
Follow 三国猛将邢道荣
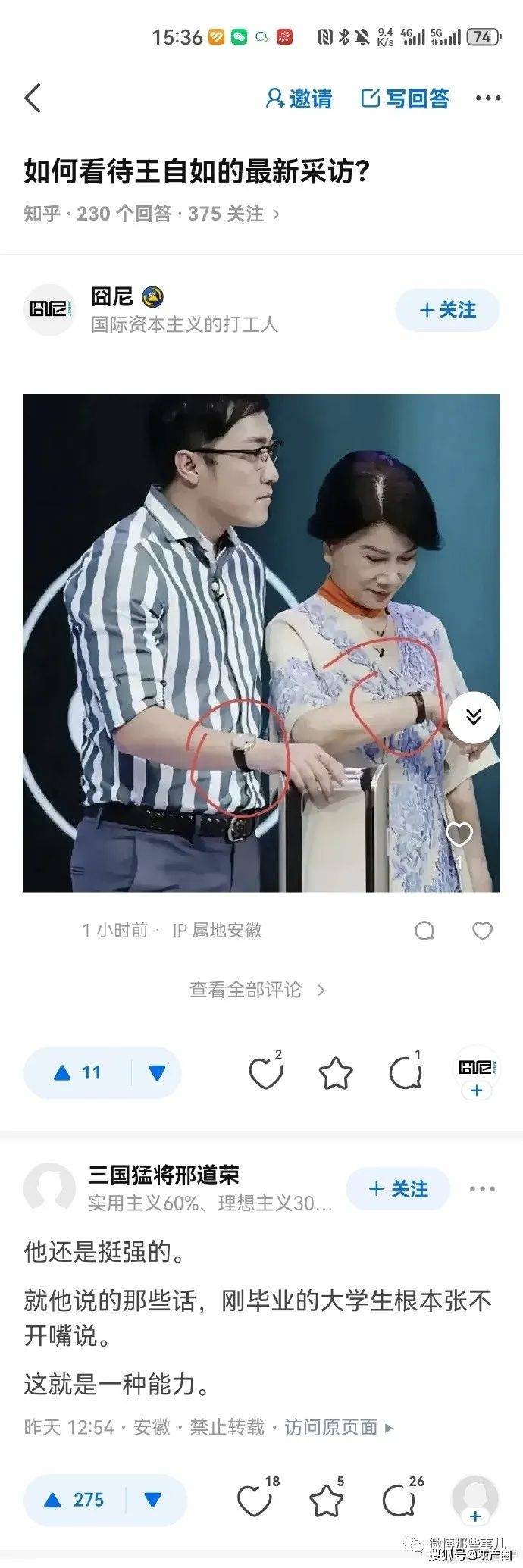click(398, 1189)
